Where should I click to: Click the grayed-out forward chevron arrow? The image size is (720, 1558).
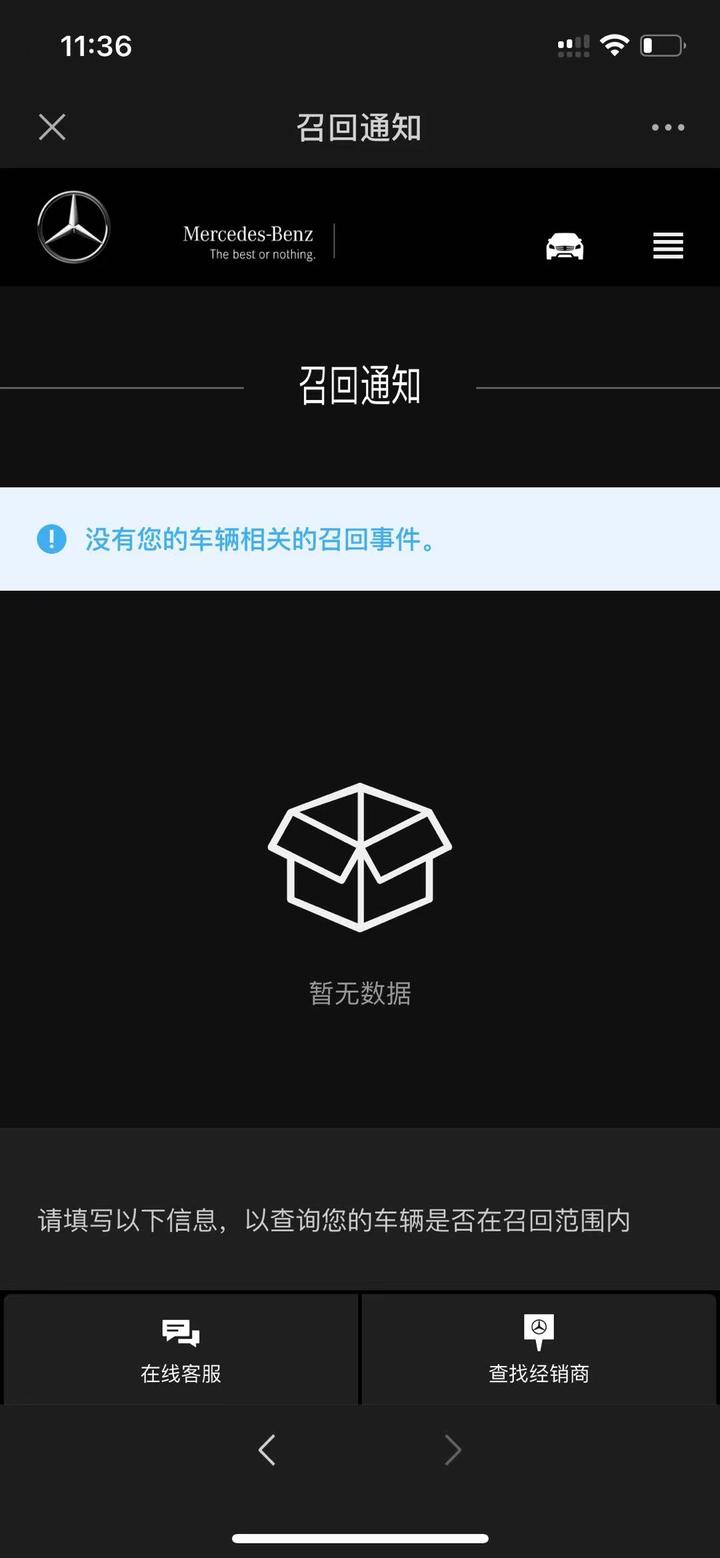tap(452, 1449)
